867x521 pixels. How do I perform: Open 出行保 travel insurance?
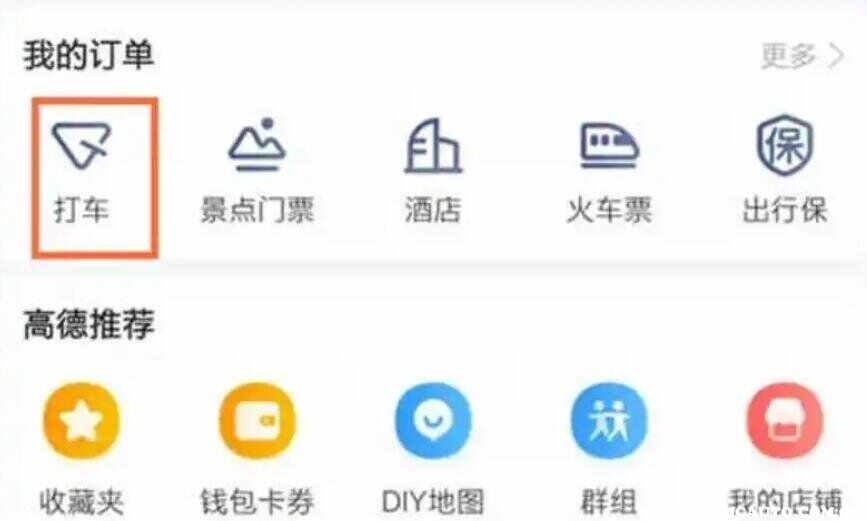click(x=785, y=170)
